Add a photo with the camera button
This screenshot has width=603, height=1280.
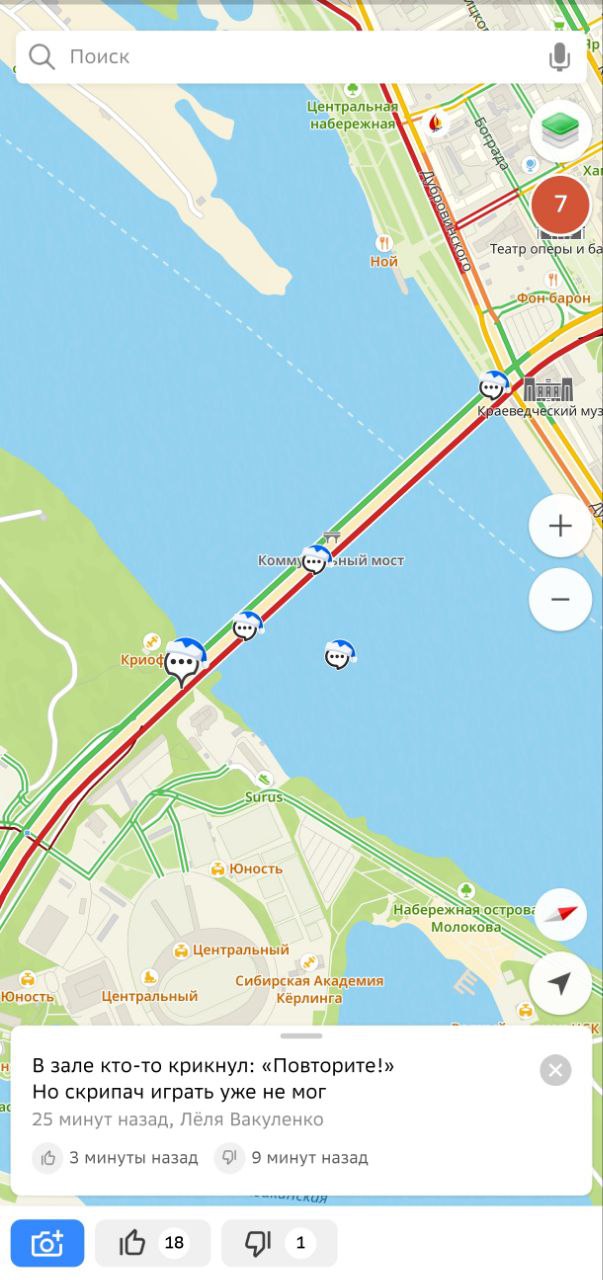47,1243
